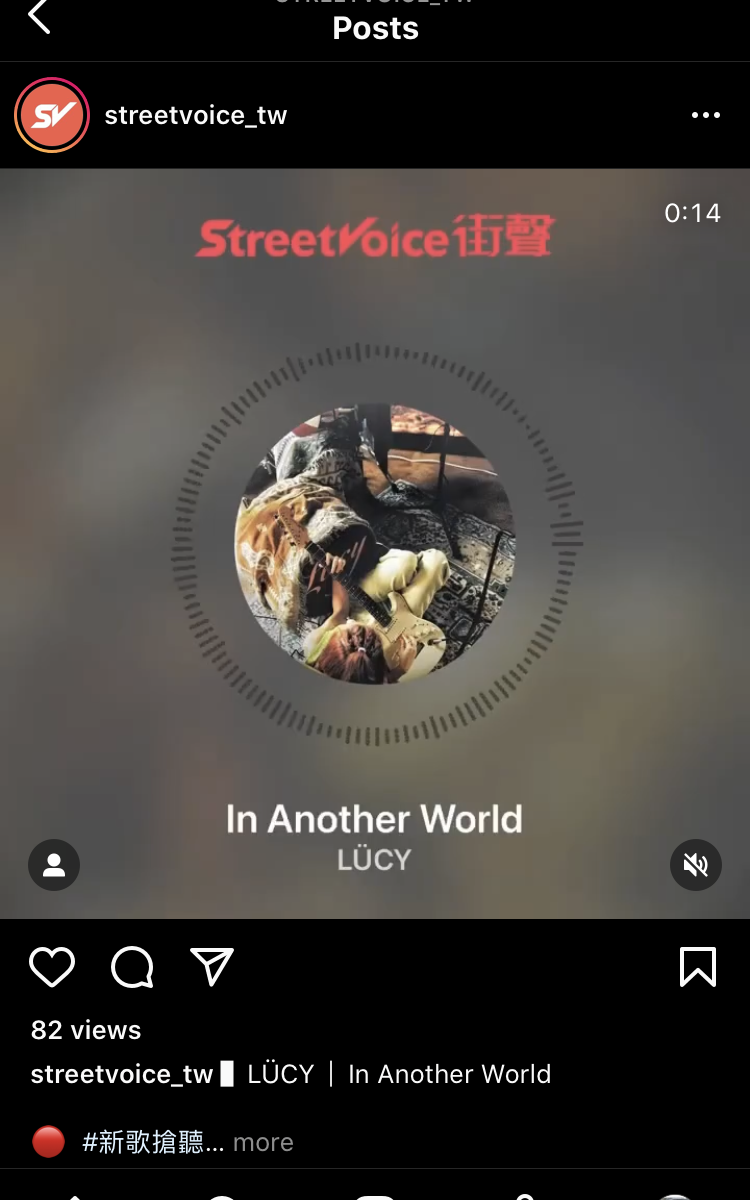Show tagged people in the video
The height and width of the screenshot is (1200, 750).
54,865
